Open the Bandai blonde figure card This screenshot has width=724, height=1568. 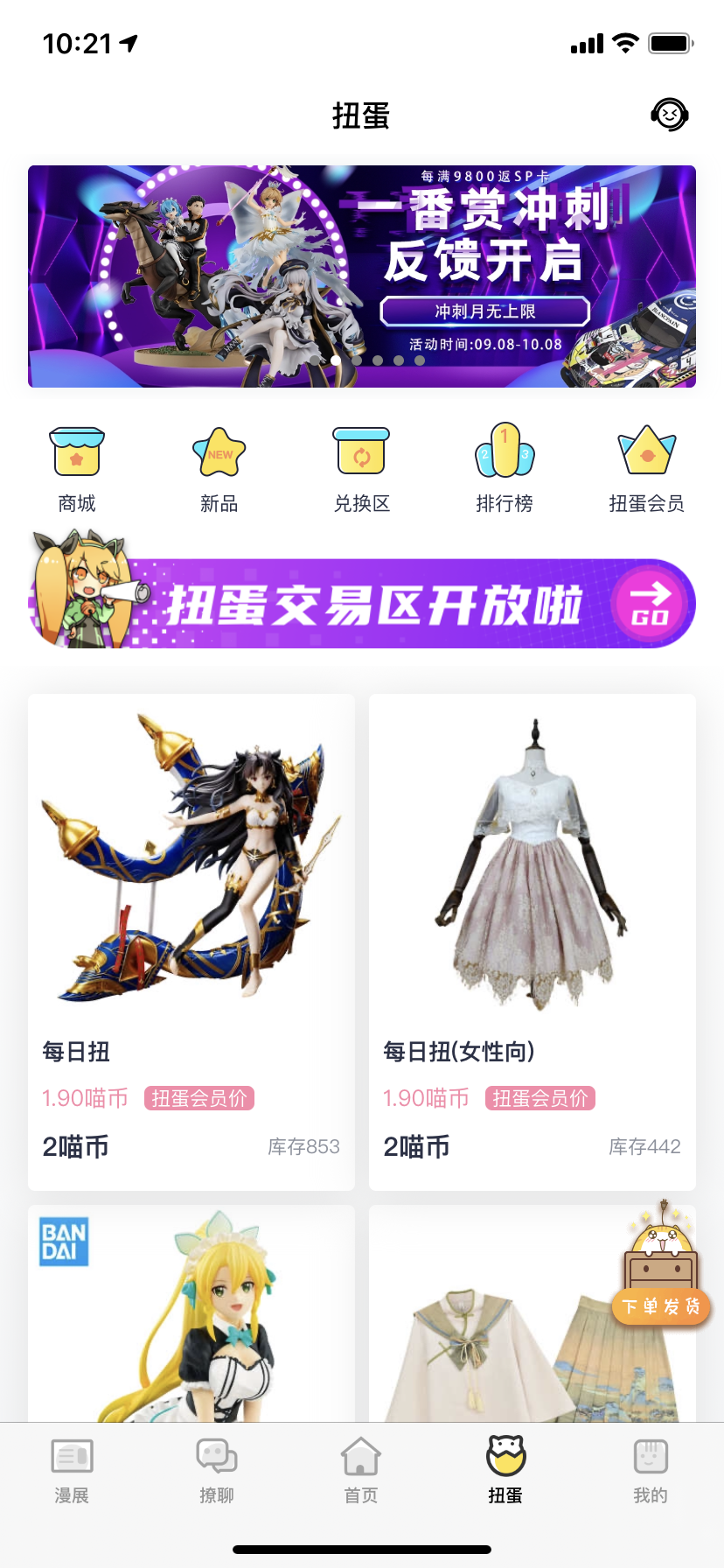191,1312
